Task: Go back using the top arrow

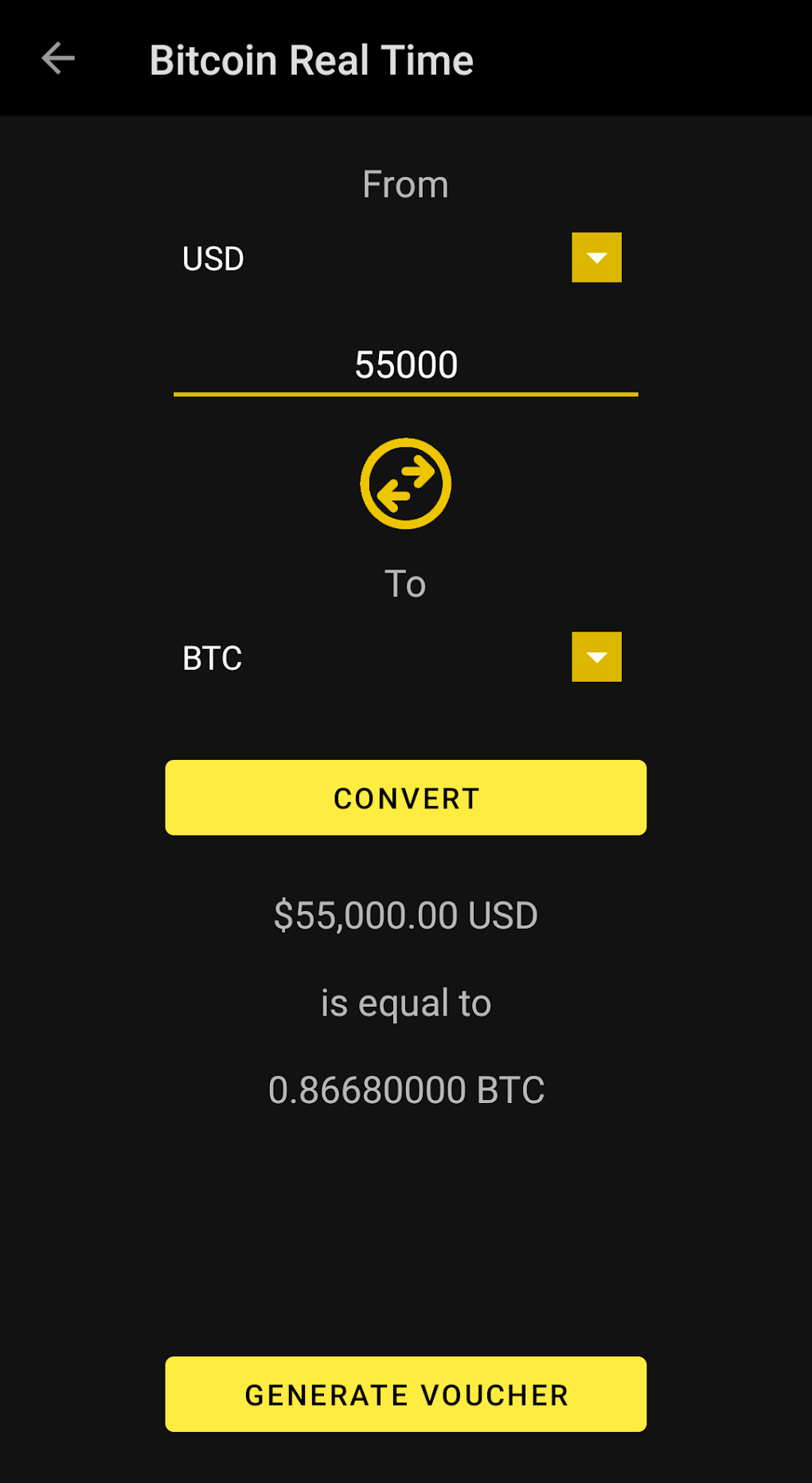Action: coord(58,59)
